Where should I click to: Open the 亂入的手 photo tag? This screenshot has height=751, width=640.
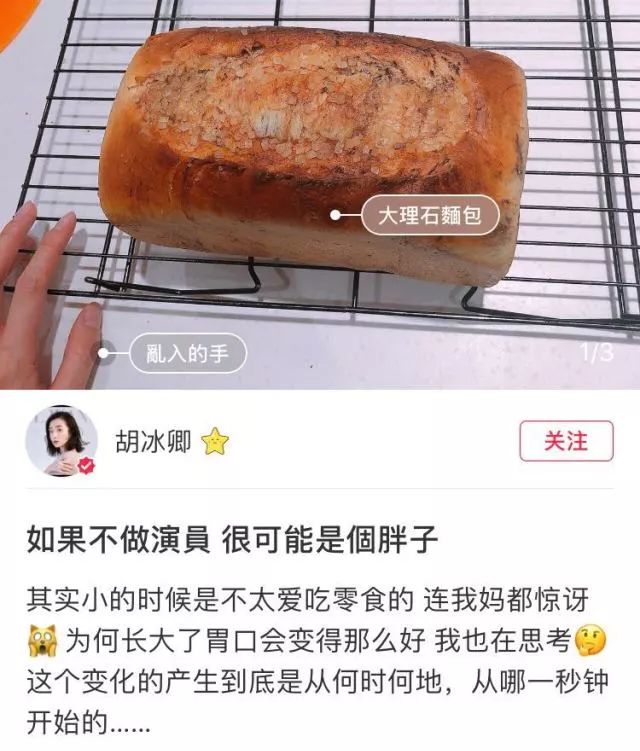[187, 354]
